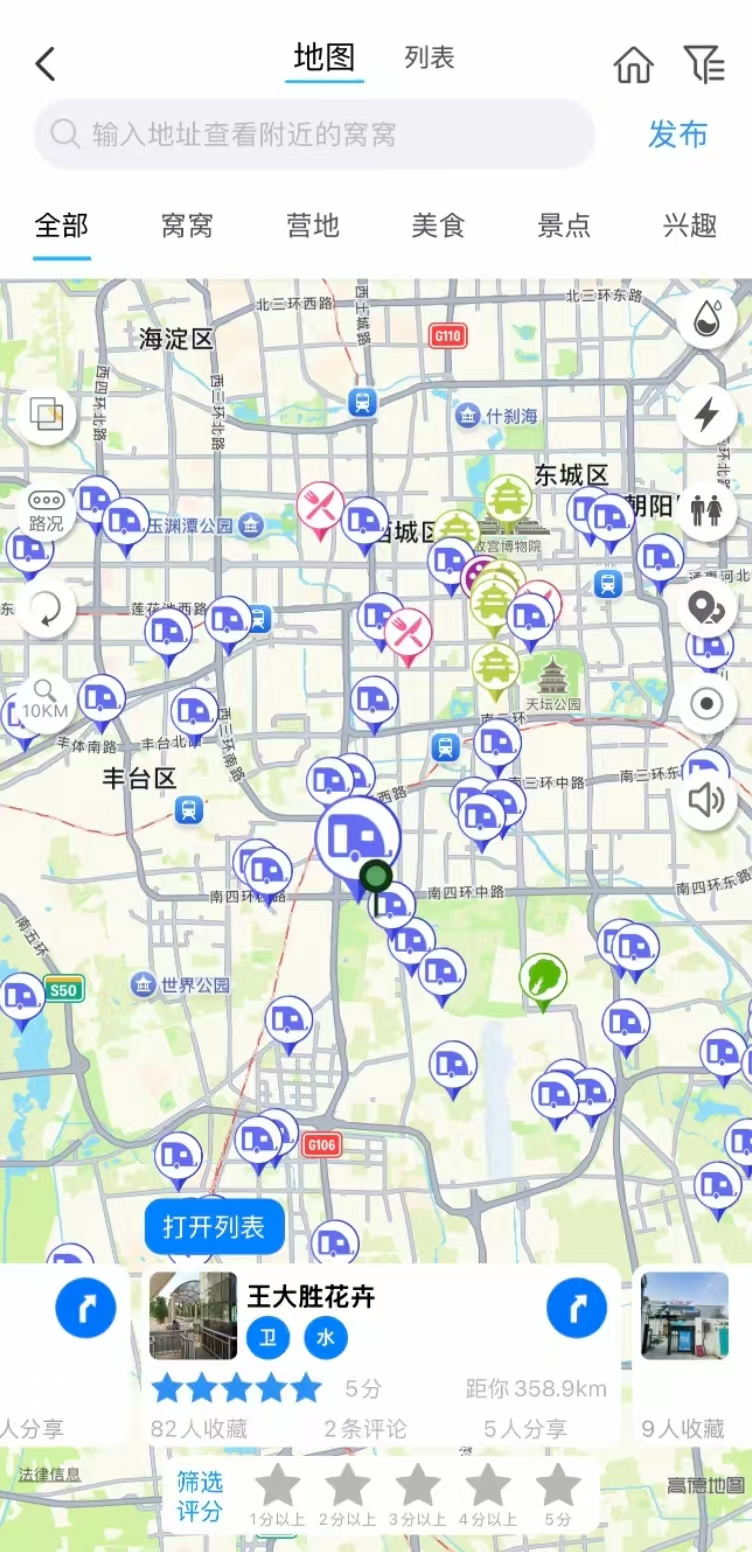The height and width of the screenshot is (1552, 752).
Task: Show restrooms with the toilet icon
Action: (x=707, y=510)
